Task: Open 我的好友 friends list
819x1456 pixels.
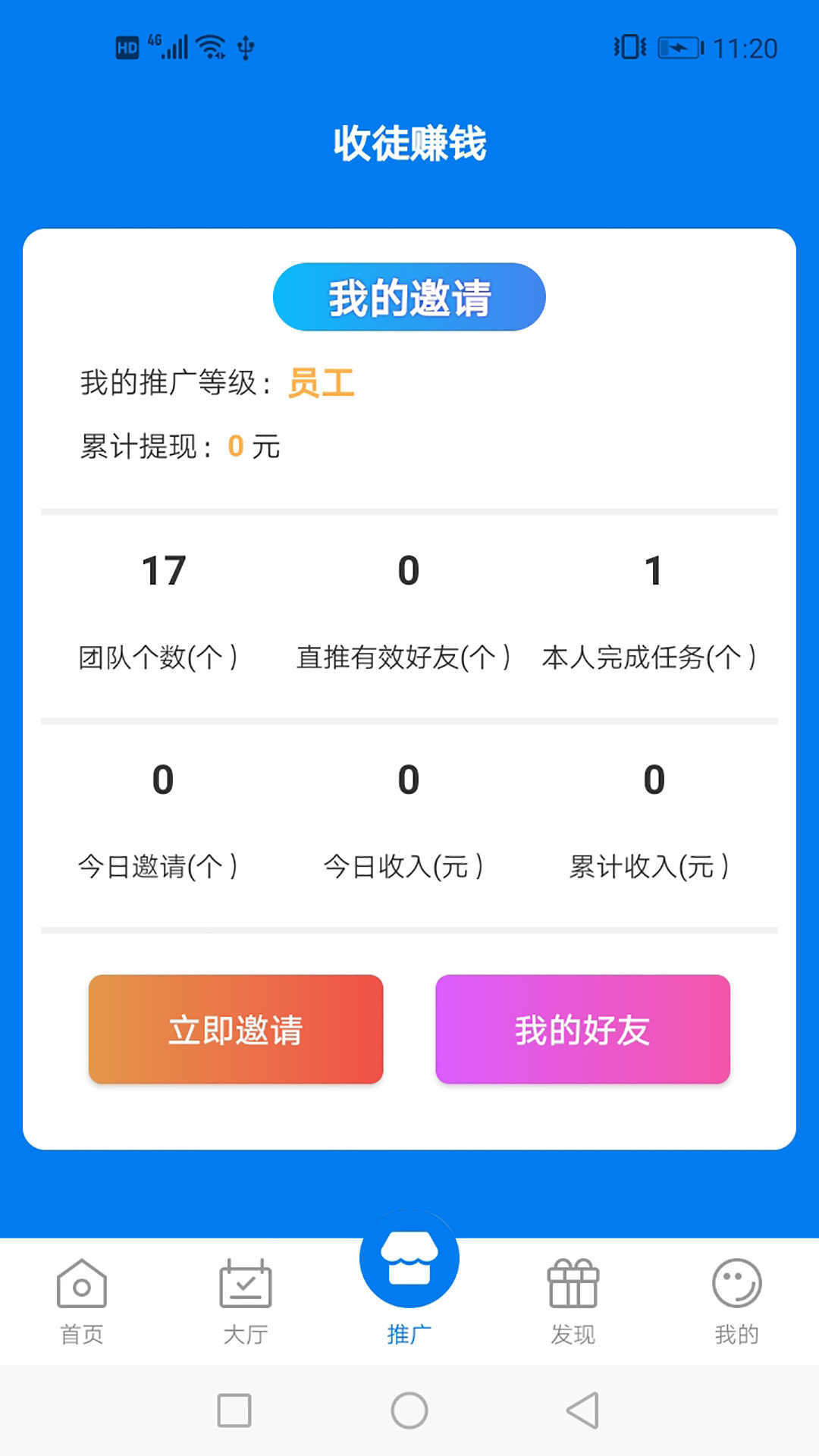Action: click(x=582, y=1030)
